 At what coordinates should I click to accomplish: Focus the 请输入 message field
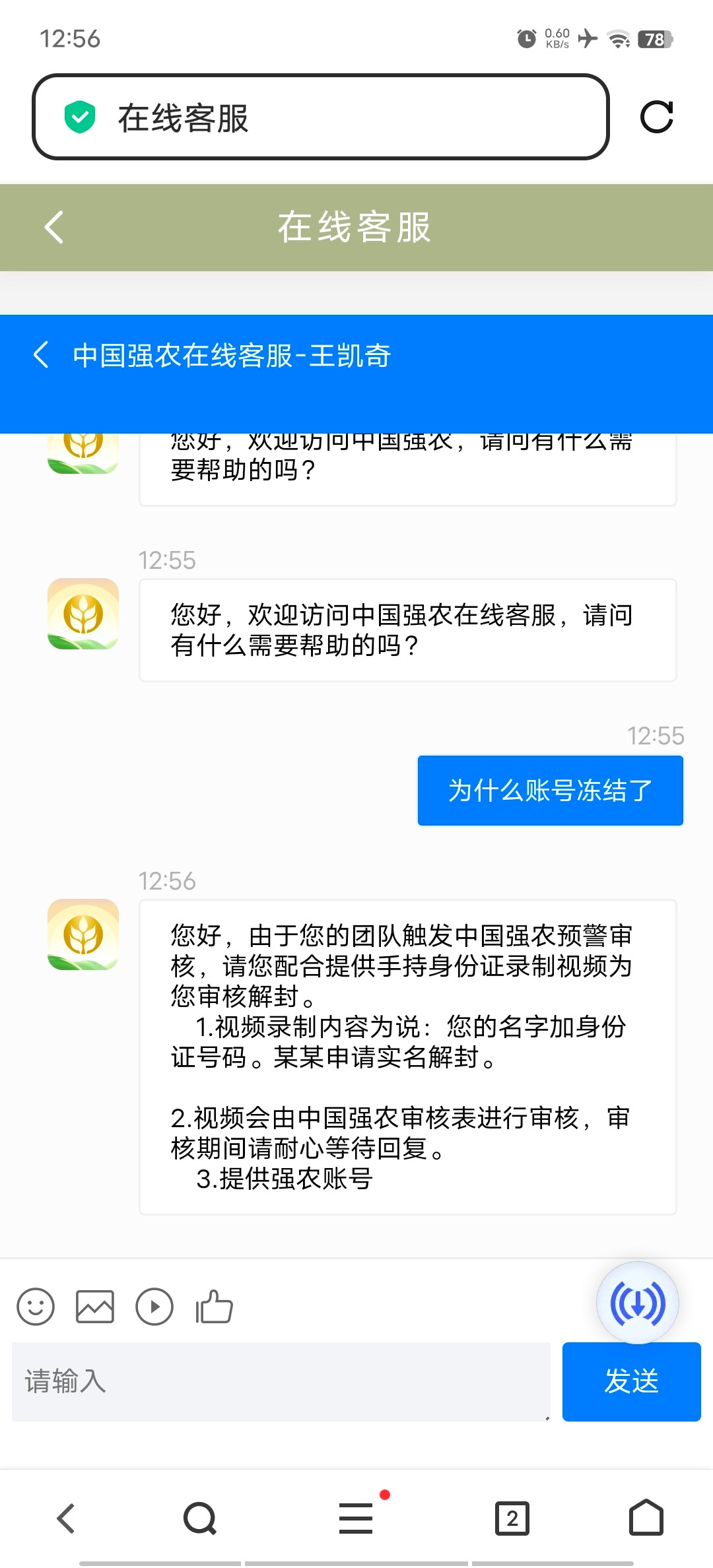(281, 1381)
